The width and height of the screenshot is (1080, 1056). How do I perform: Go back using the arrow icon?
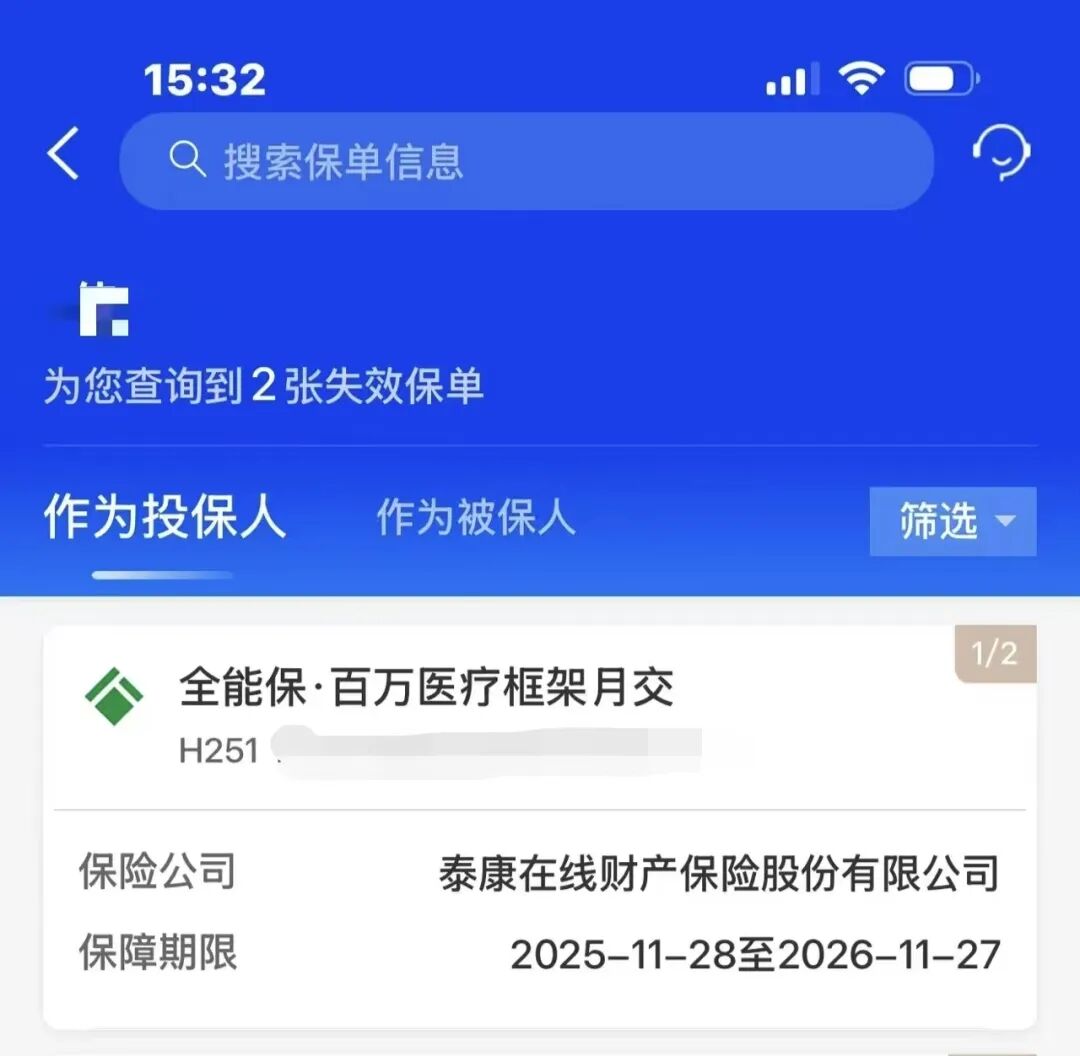63,157
